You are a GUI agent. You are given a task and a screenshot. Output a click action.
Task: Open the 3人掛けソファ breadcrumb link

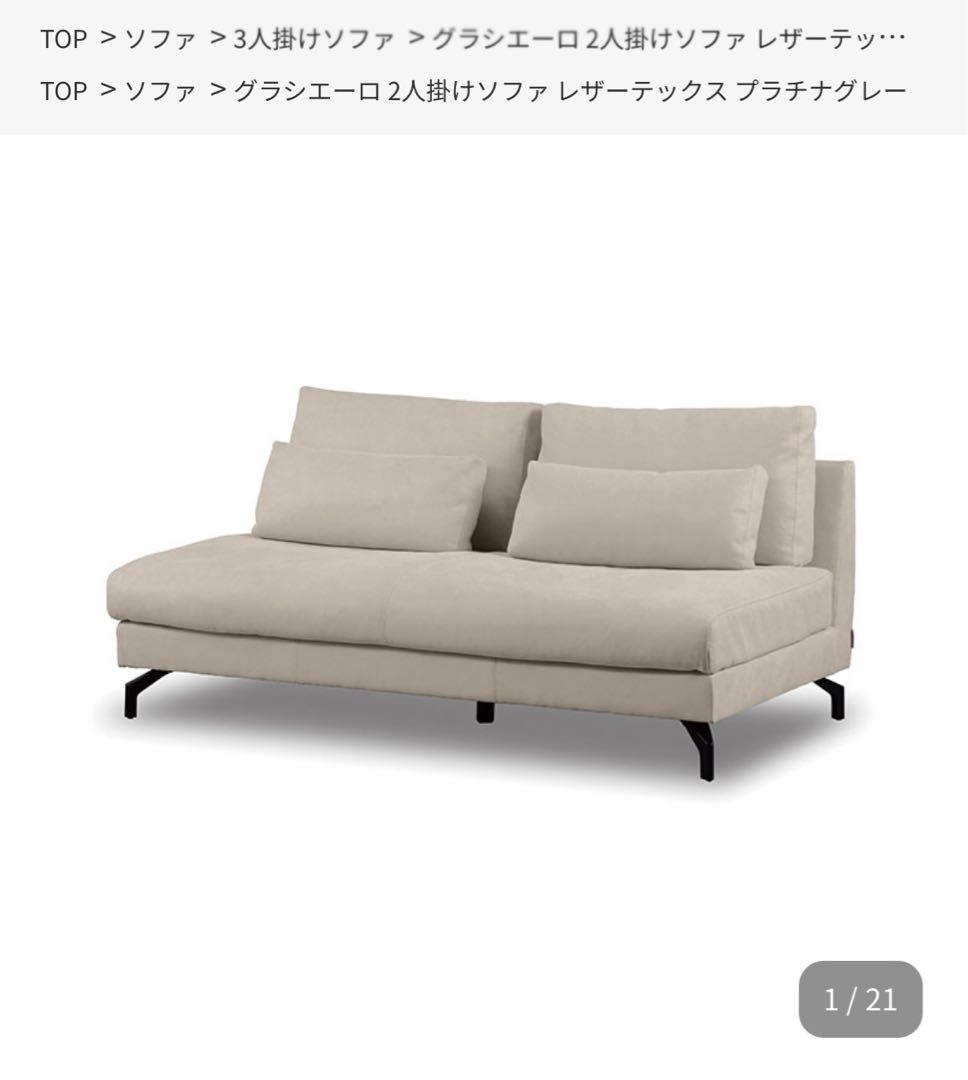[x=307, y=39]
